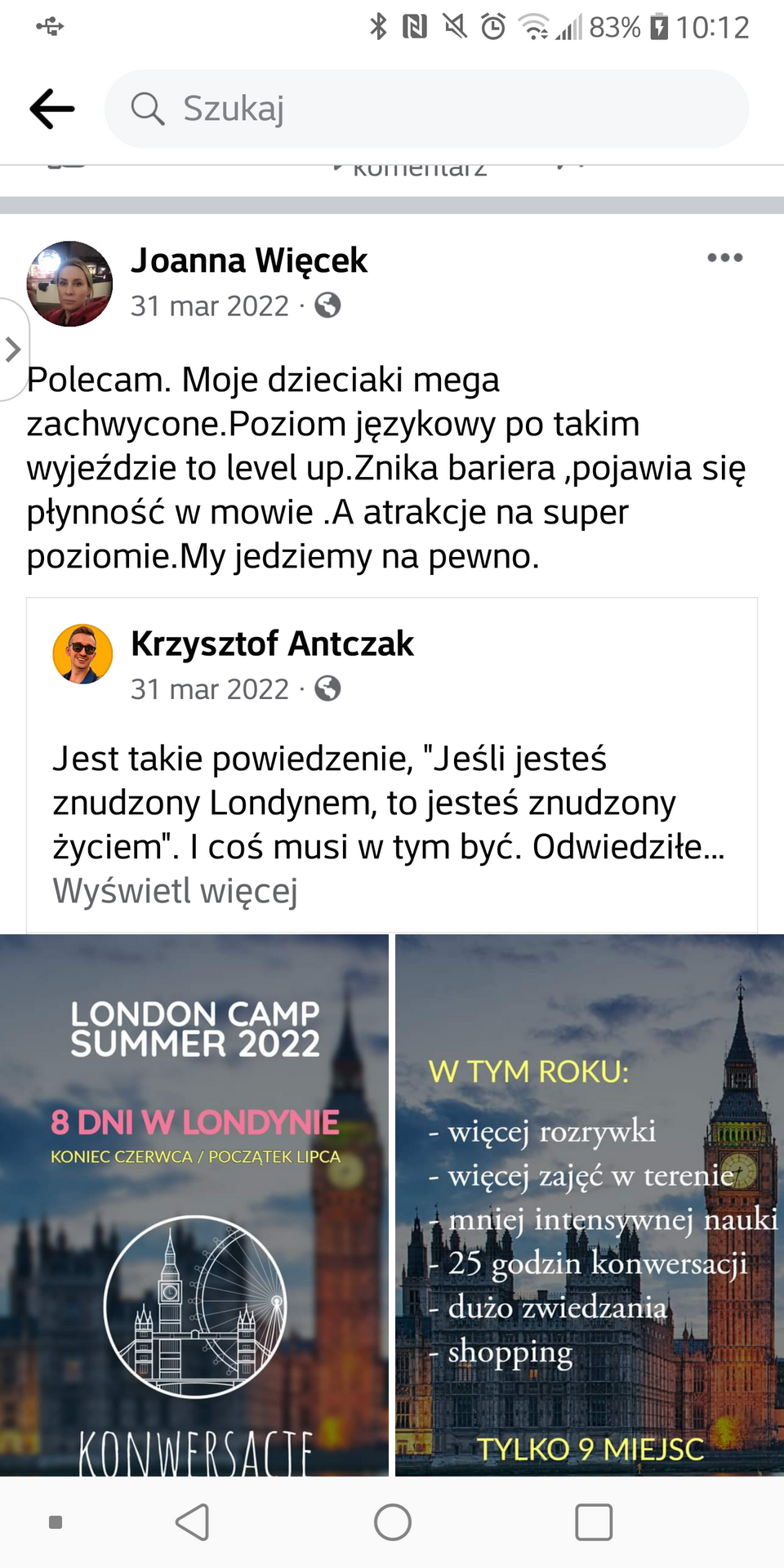Open options menu on Joanna Więcek's post
This screenshot has height=1568, width=784.
(x=724, y=258)
